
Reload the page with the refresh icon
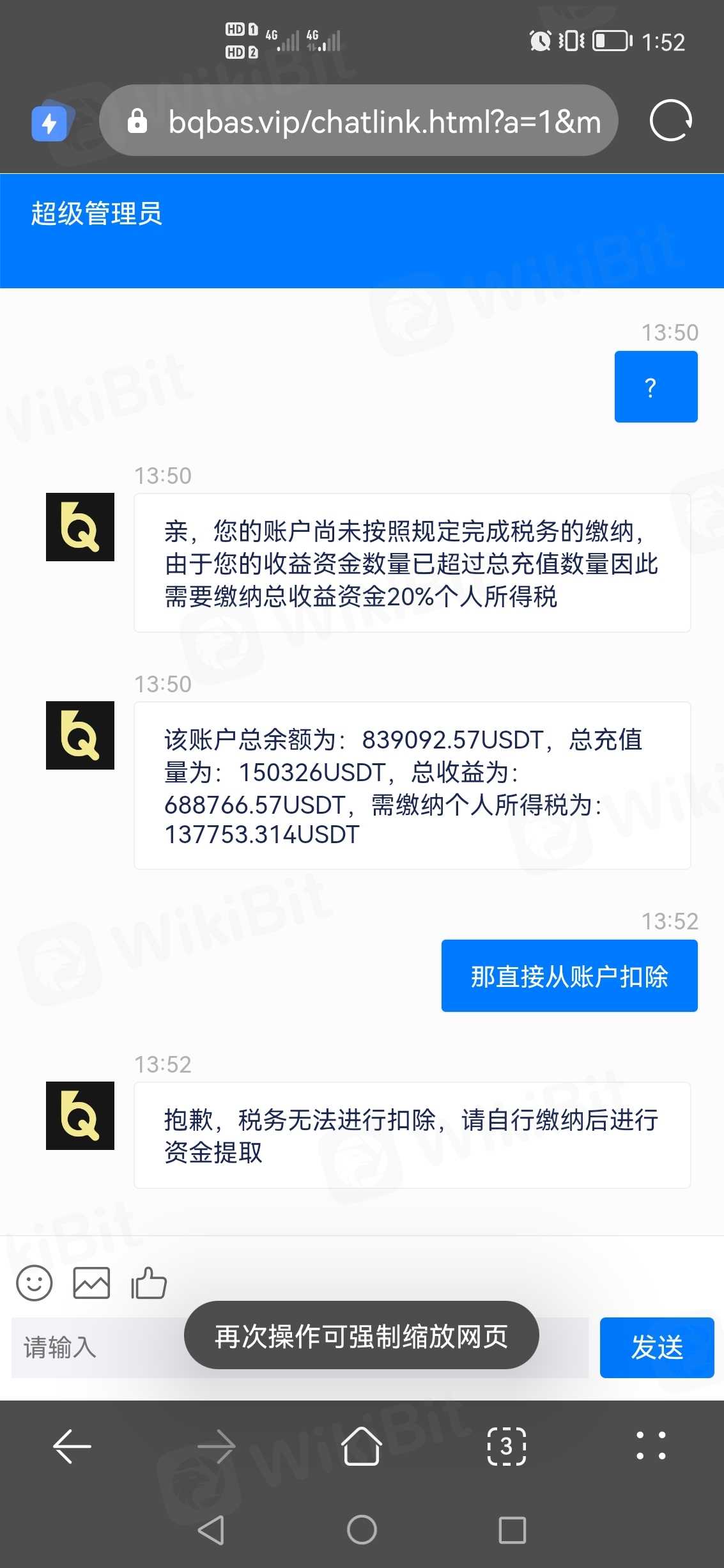670,120
